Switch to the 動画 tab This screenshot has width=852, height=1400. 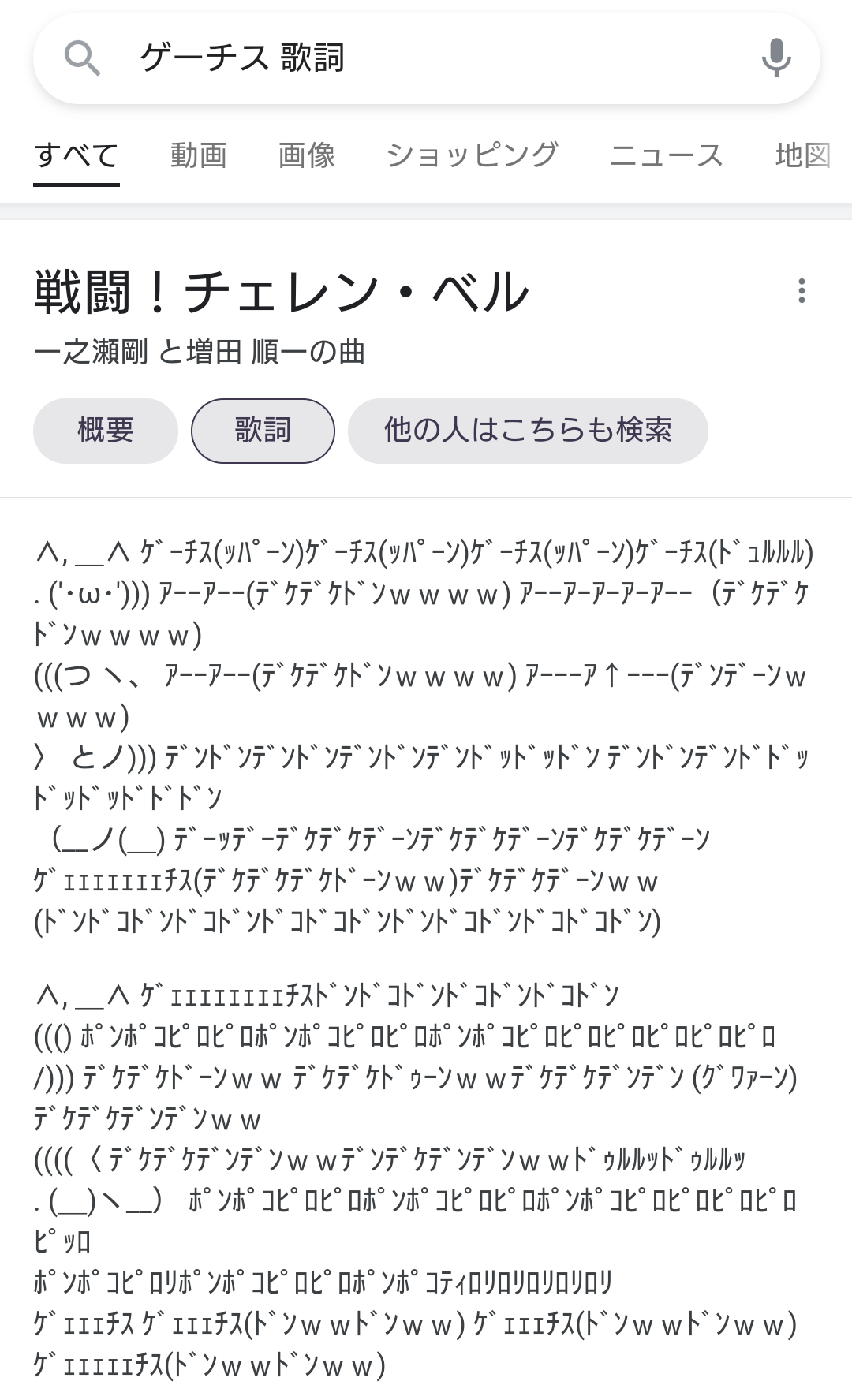(199, 155)
